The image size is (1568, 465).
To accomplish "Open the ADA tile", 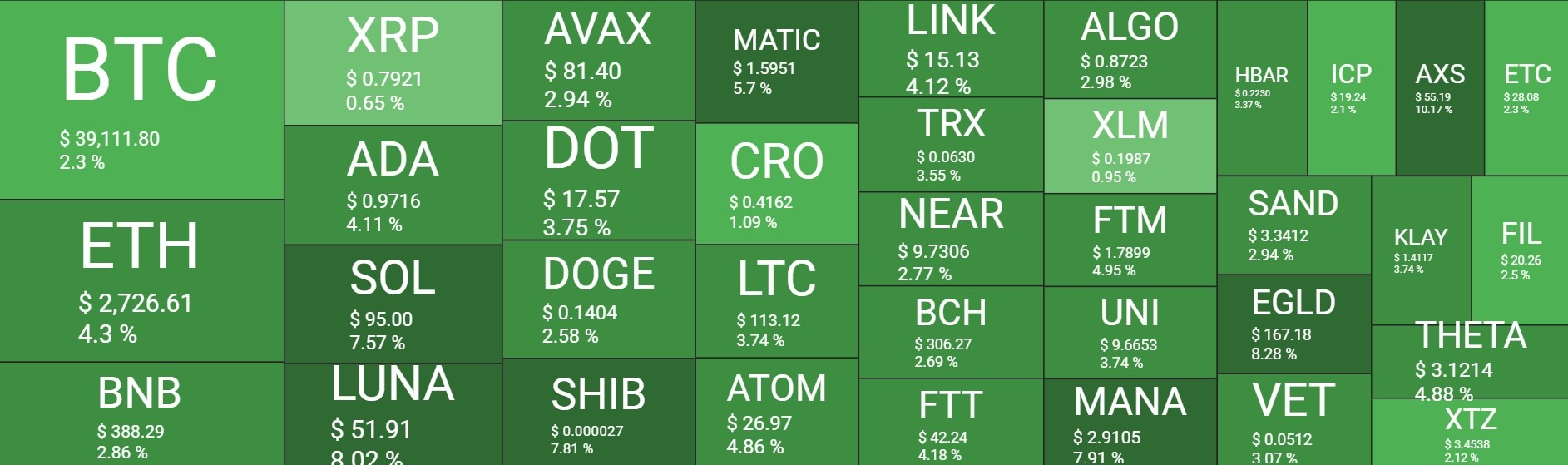I will click(x=393, y=186).
